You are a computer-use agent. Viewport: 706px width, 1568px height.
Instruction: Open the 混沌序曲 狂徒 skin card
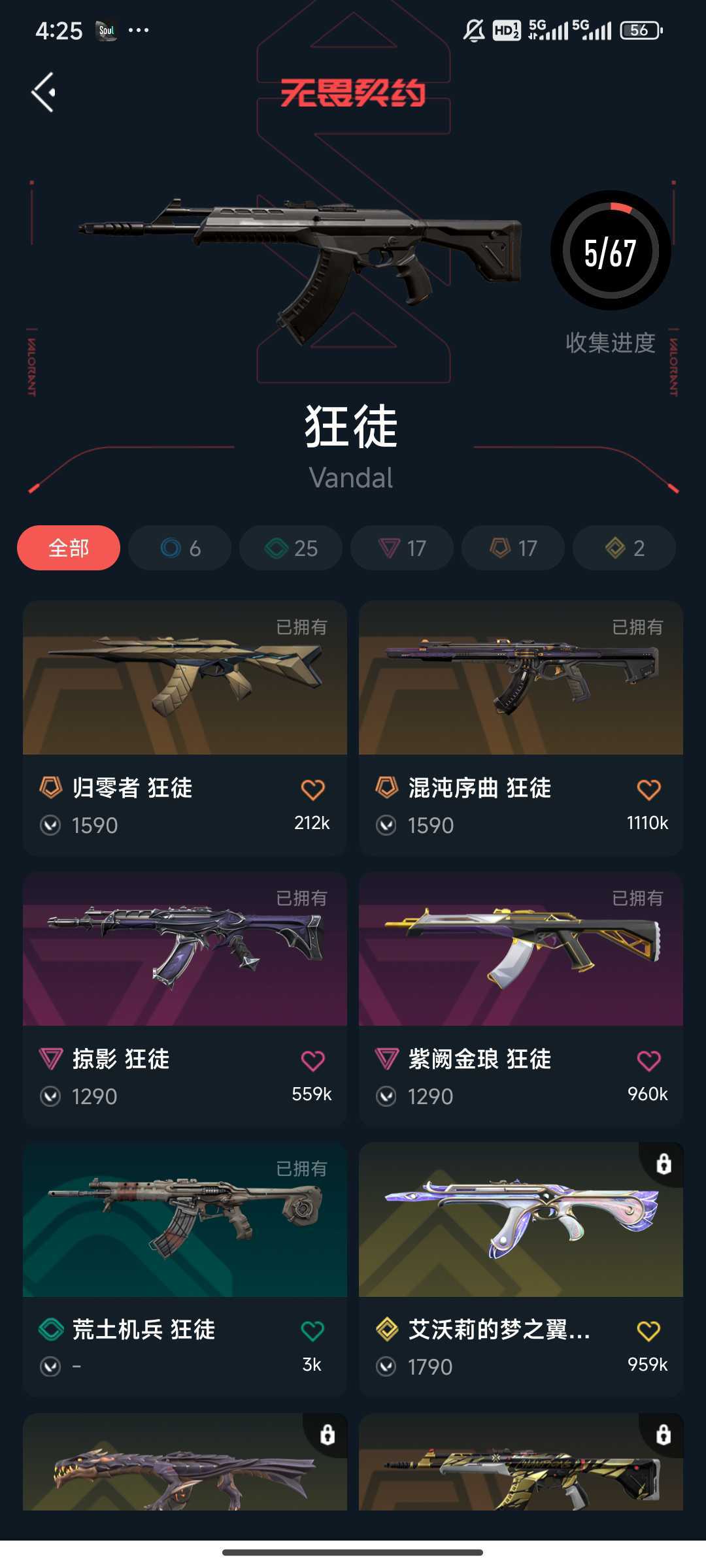coord(521,728)
